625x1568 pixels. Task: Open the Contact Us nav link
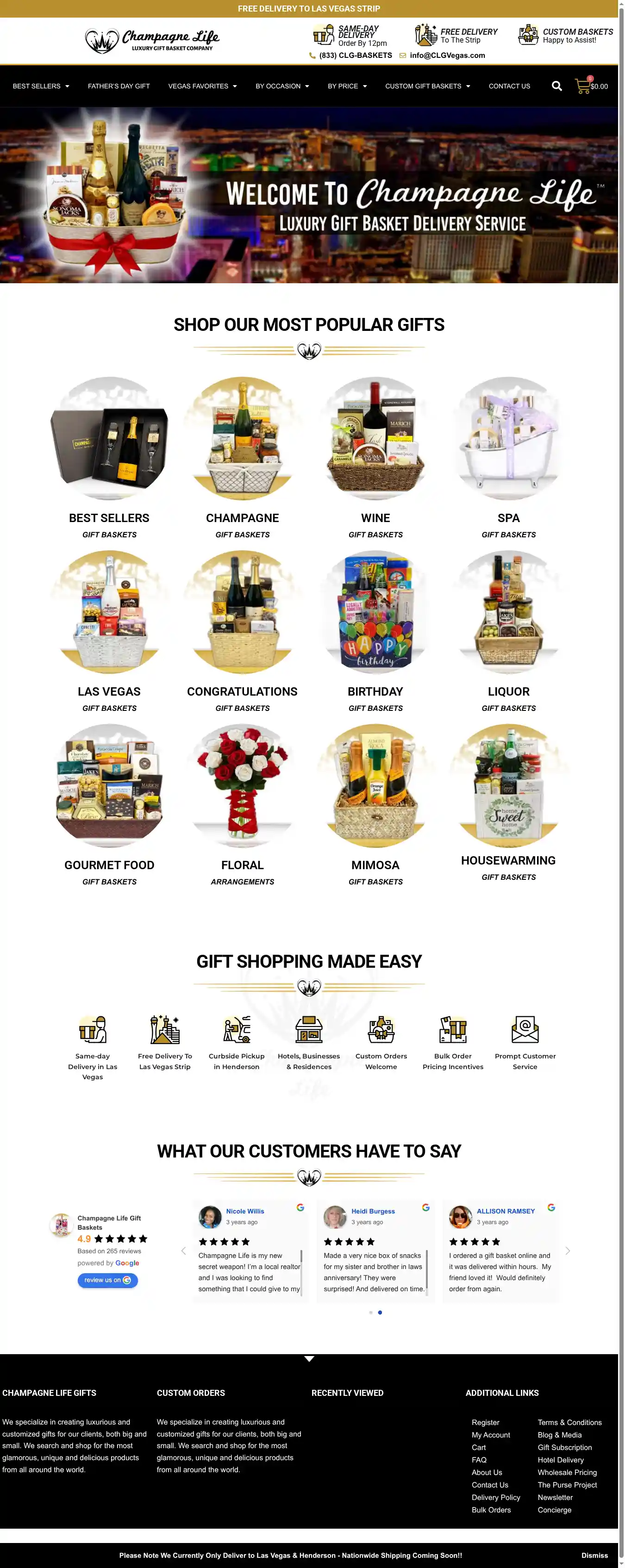click(509, 87)
